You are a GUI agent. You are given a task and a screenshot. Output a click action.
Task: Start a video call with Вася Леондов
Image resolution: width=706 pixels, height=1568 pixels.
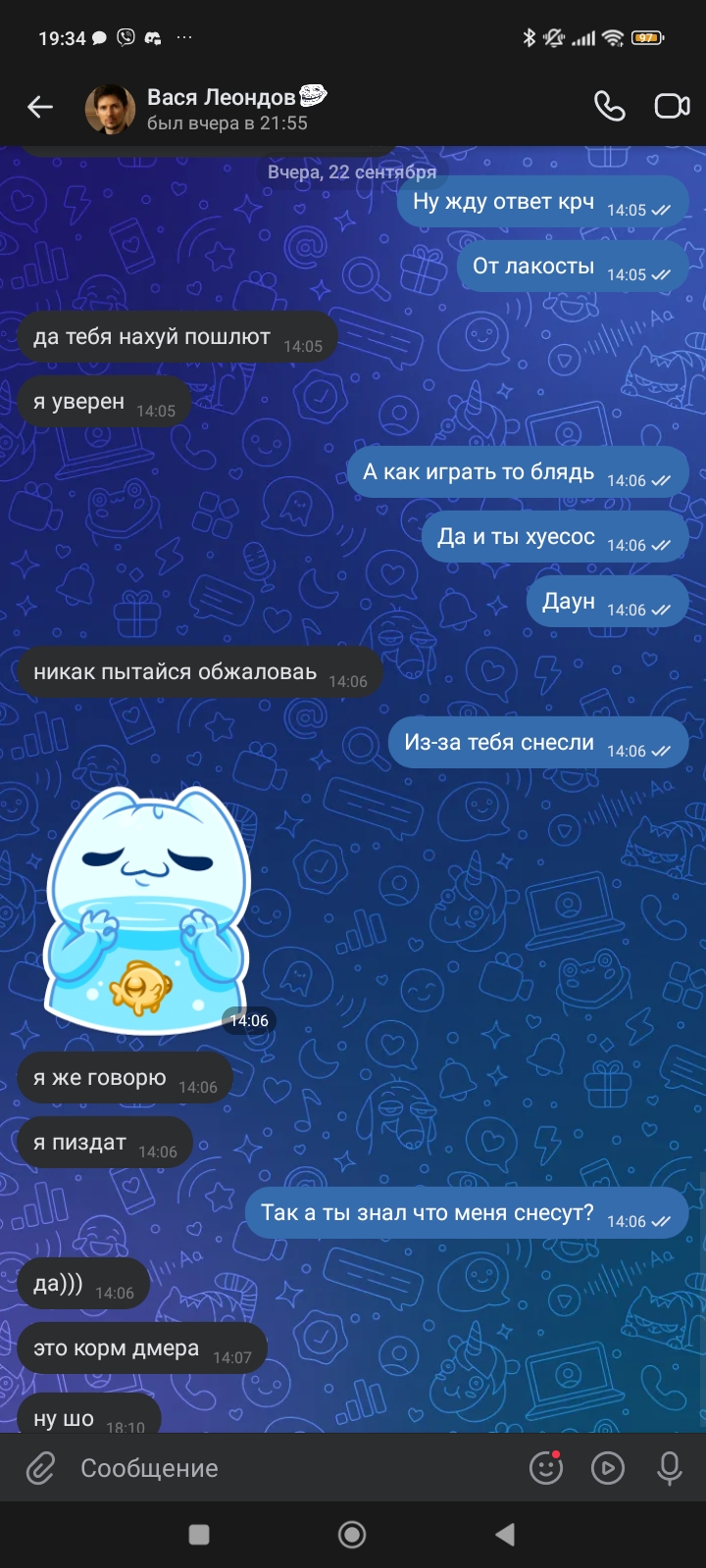[672, 107]
